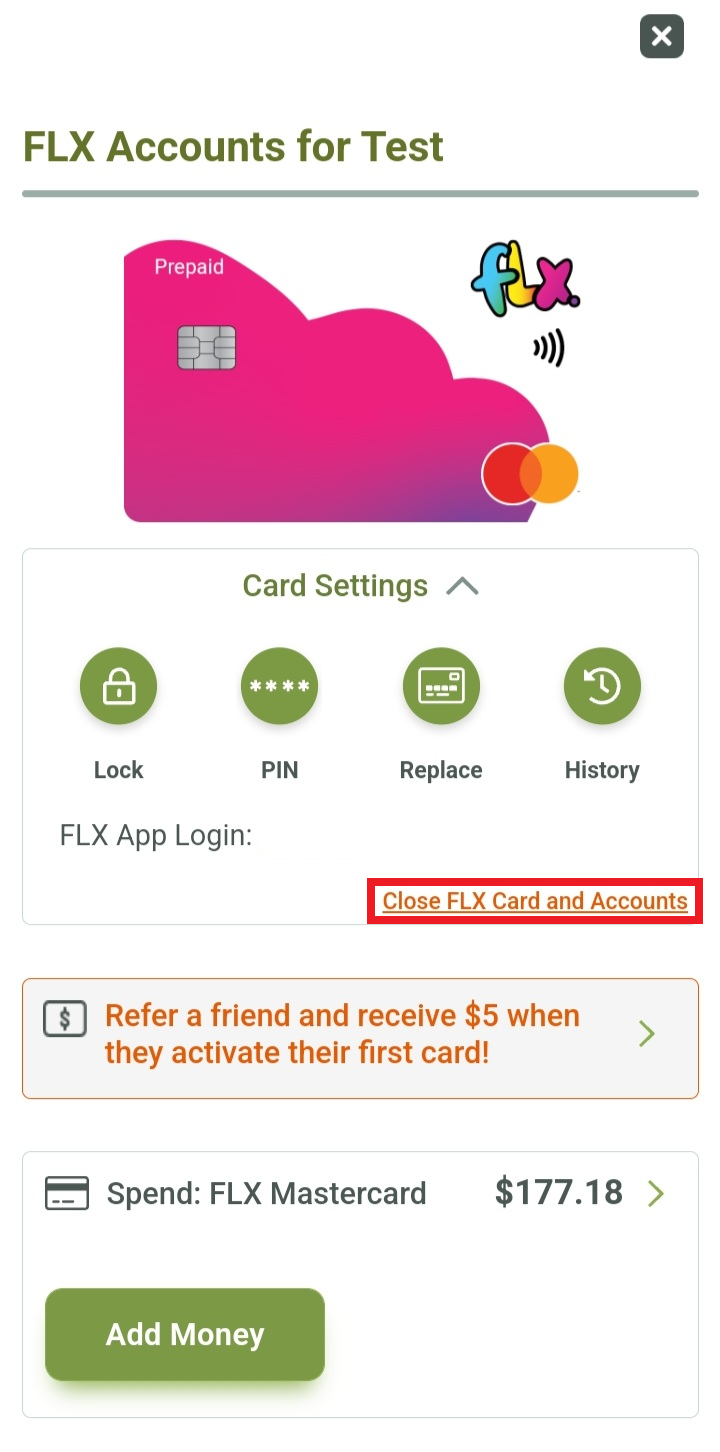
Task: Request a replacement card
Action: 441,686
